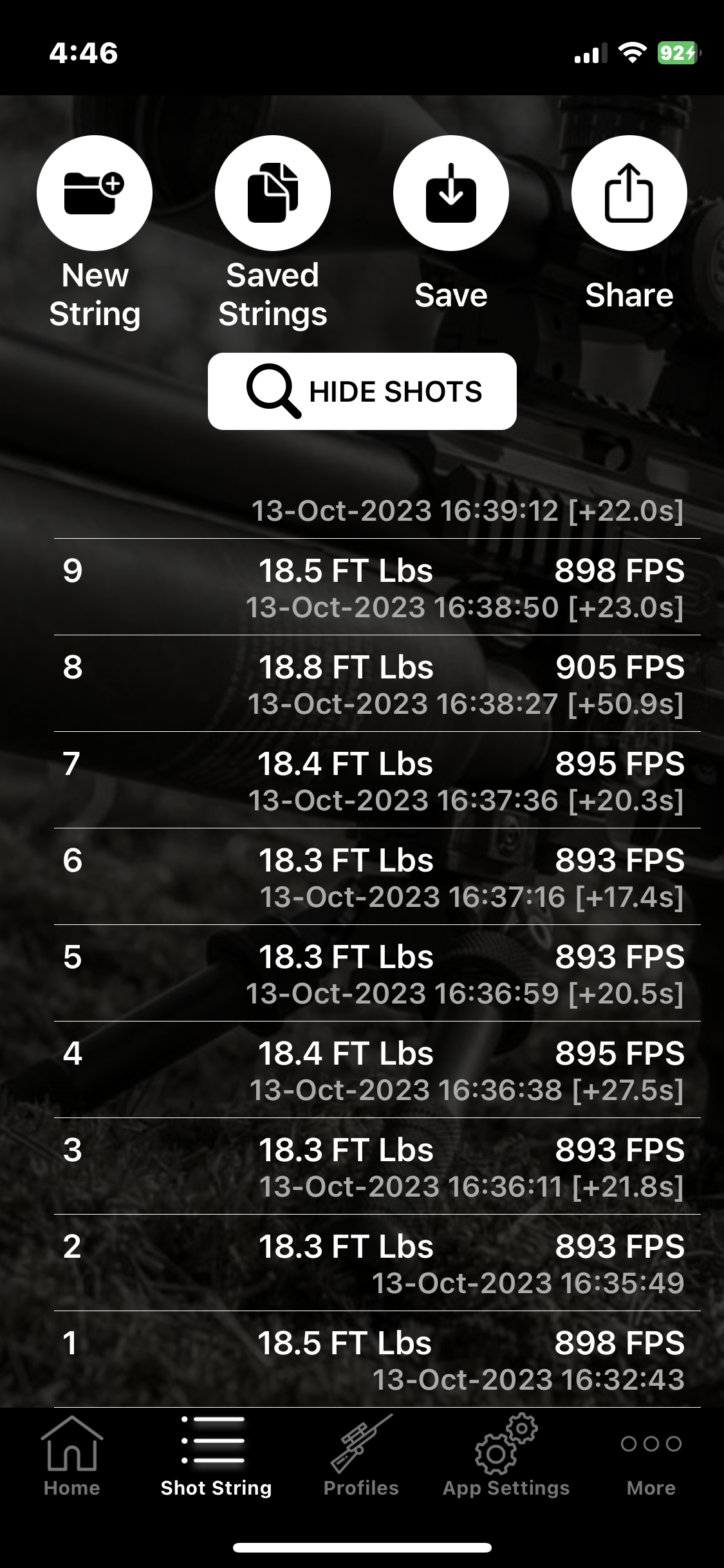
Task: Switch to the Profiles tab
Action: point(361,1457)
